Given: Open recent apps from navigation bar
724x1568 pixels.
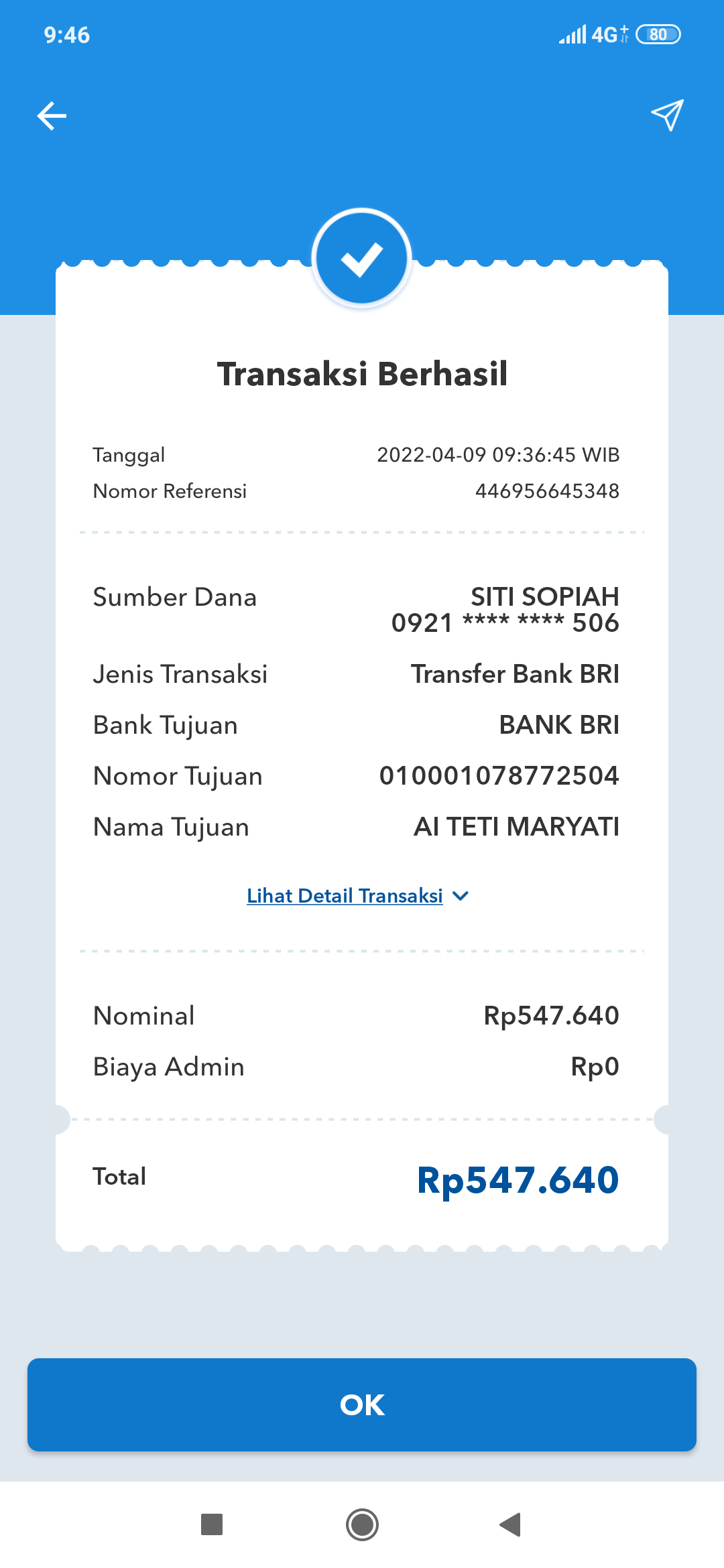Looking at the screenshot, I should (212, 1524).
